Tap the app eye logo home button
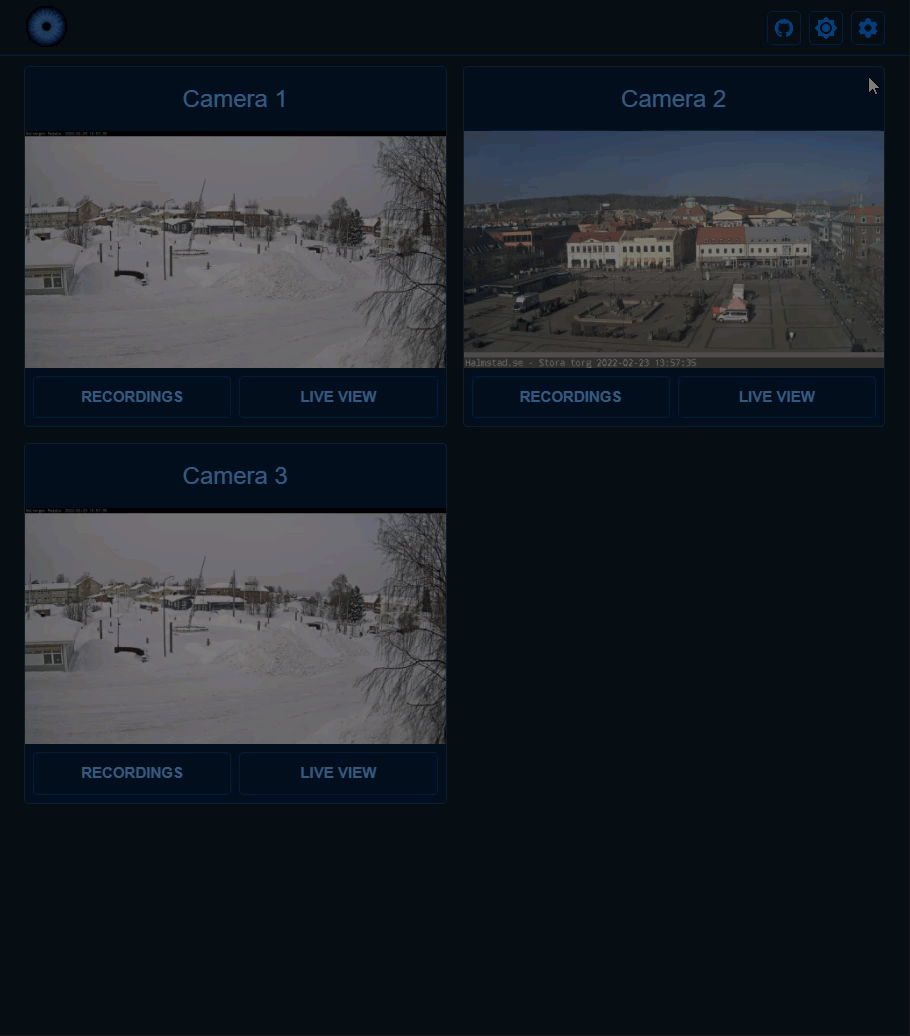This screenshot has width=910, height=1036. [46, 27]
